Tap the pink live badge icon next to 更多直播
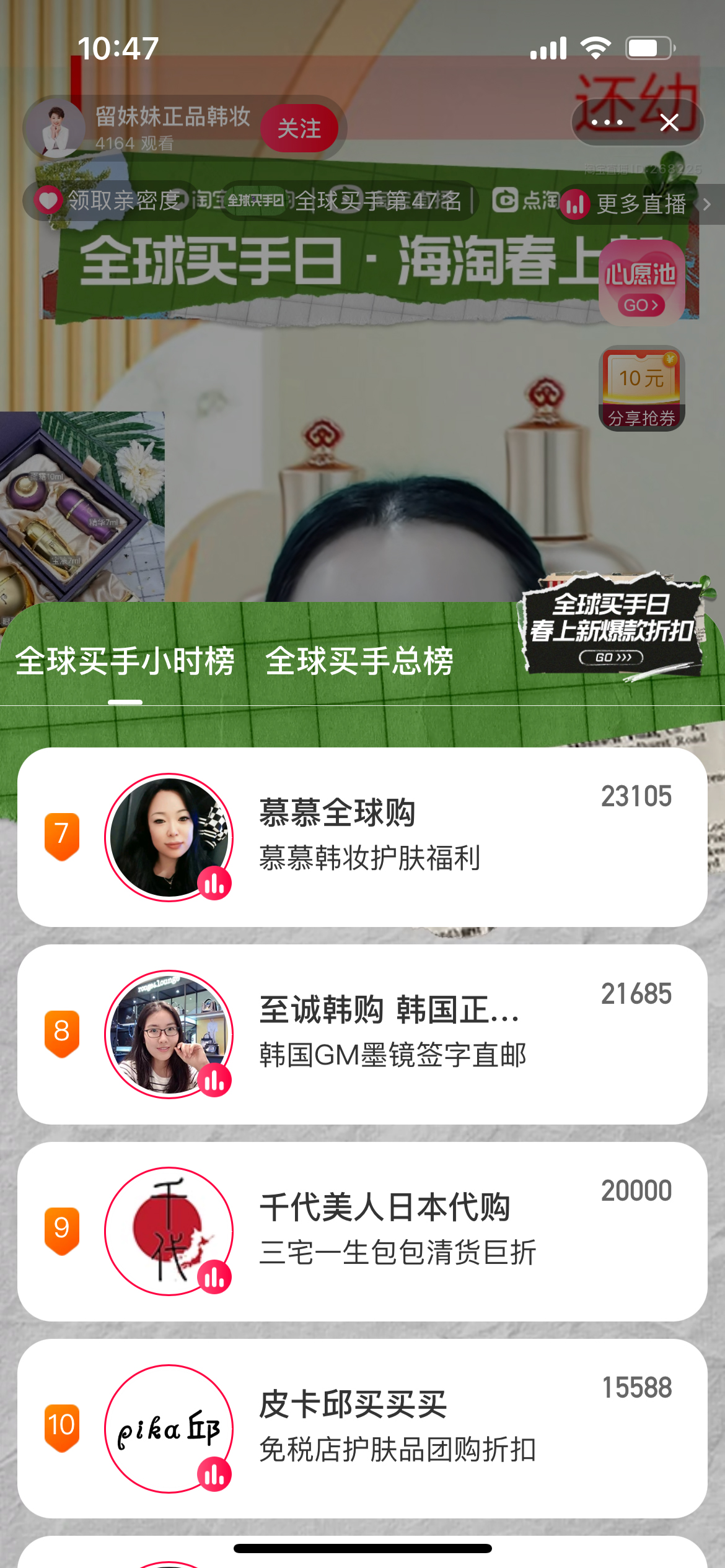Image resolution: width=725 pixels, height=1568 pixels. pyautogui.click(x=575, y=203)
